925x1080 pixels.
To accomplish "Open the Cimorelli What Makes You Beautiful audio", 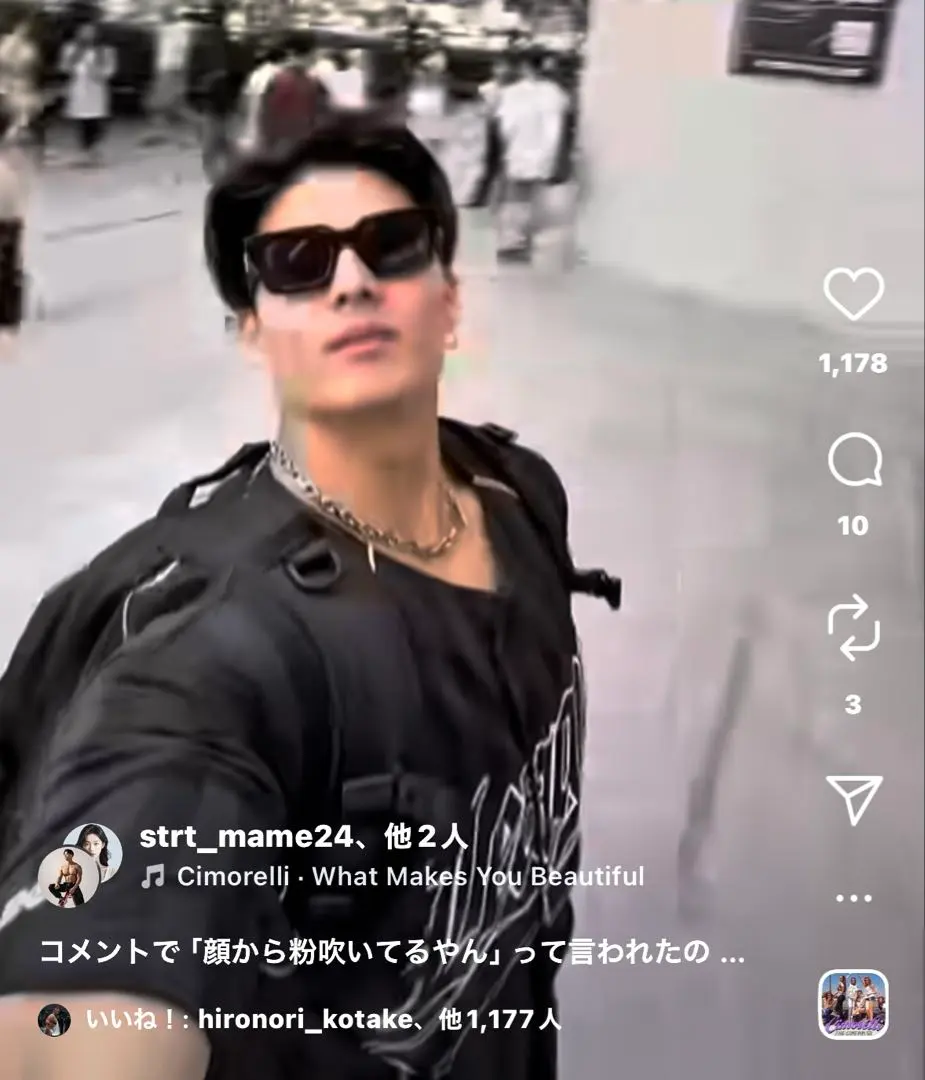I will [410, 878].
